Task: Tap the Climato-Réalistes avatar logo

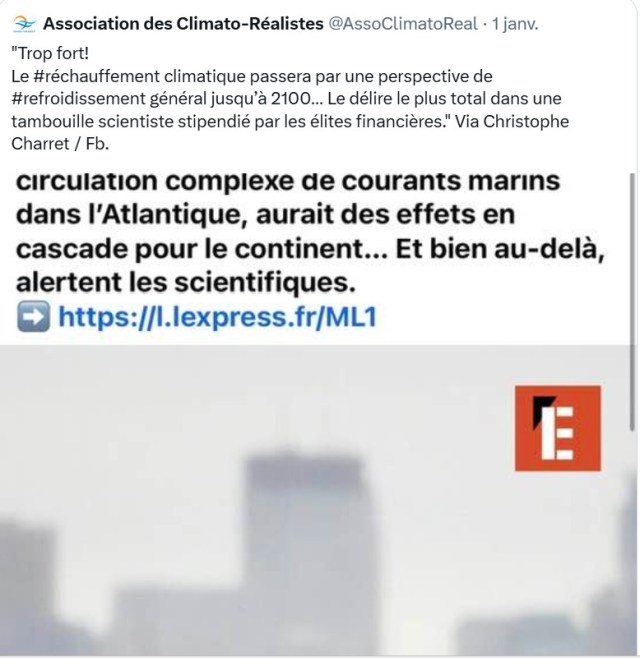Action: 20,22
